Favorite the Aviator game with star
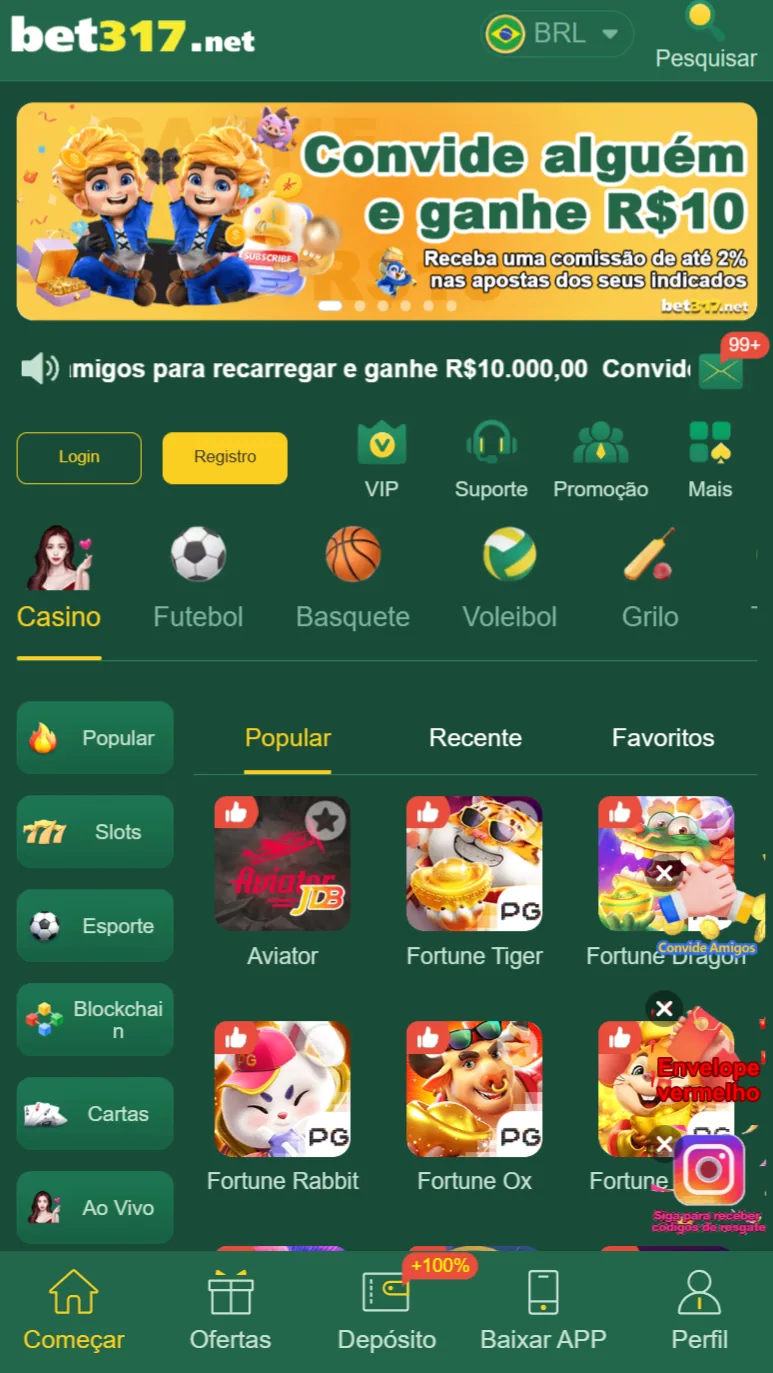This screenshot has height=1373, width=773. pyautogui.click(x=325, y=821)
